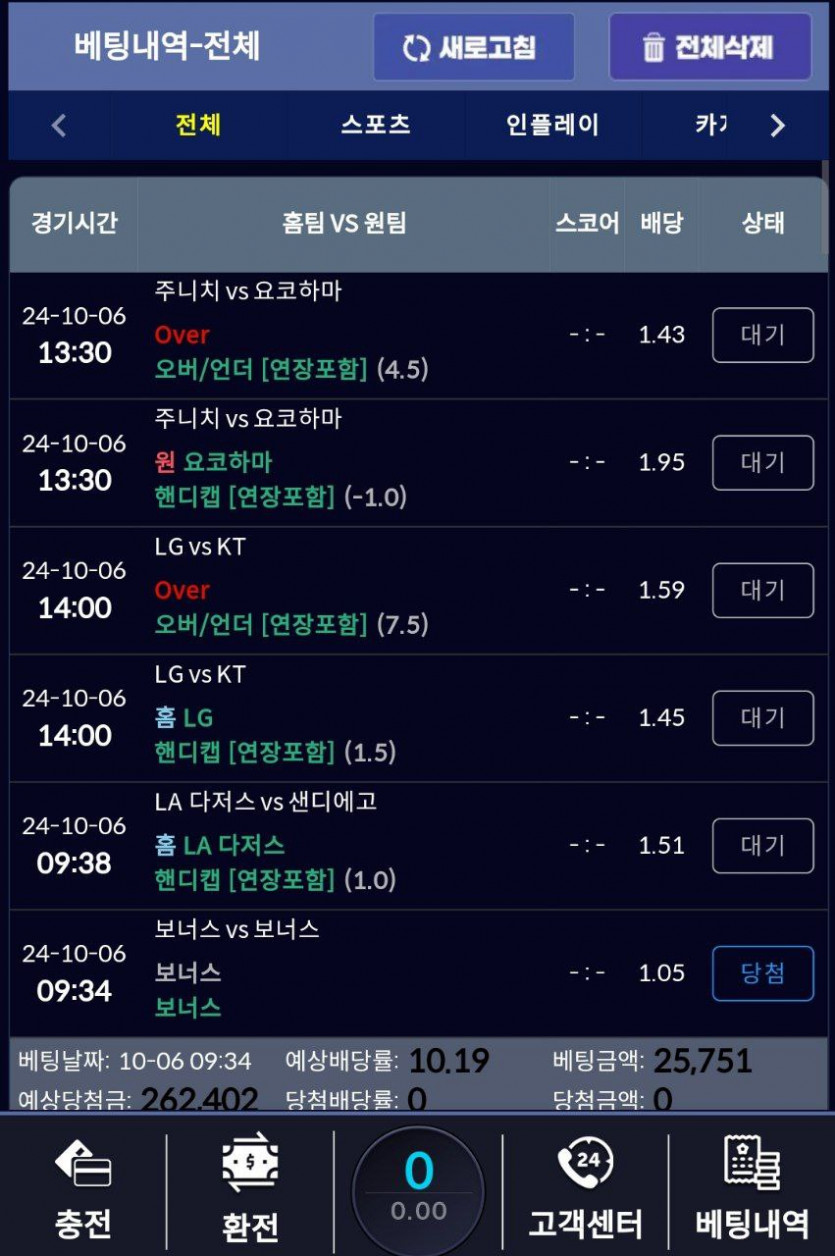Tap 대기 button for LG vs KT Over 7.5

click(x=763, y=590)
